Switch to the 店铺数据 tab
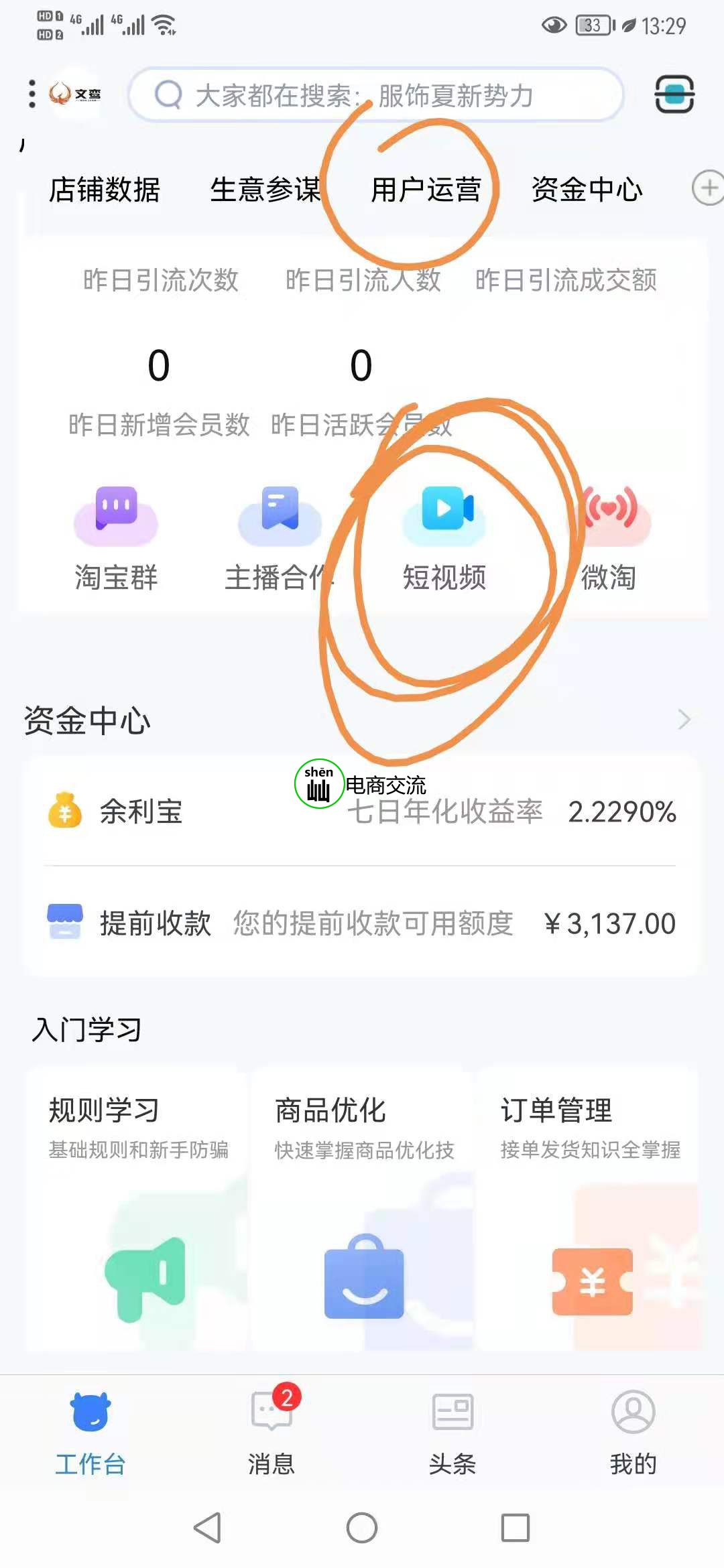Screen dimensions: 724x1568 [105, 190]
